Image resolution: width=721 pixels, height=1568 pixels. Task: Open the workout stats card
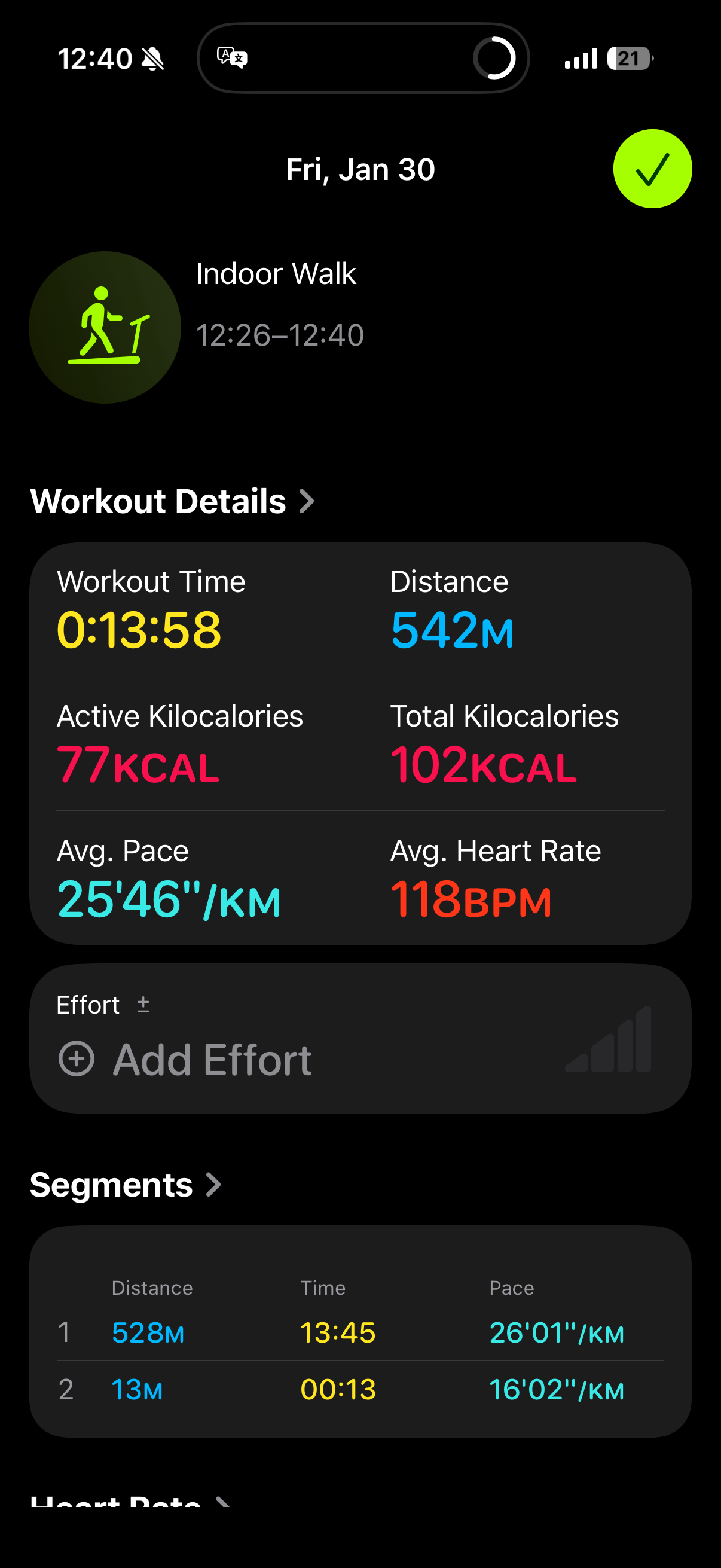[360, 743]
